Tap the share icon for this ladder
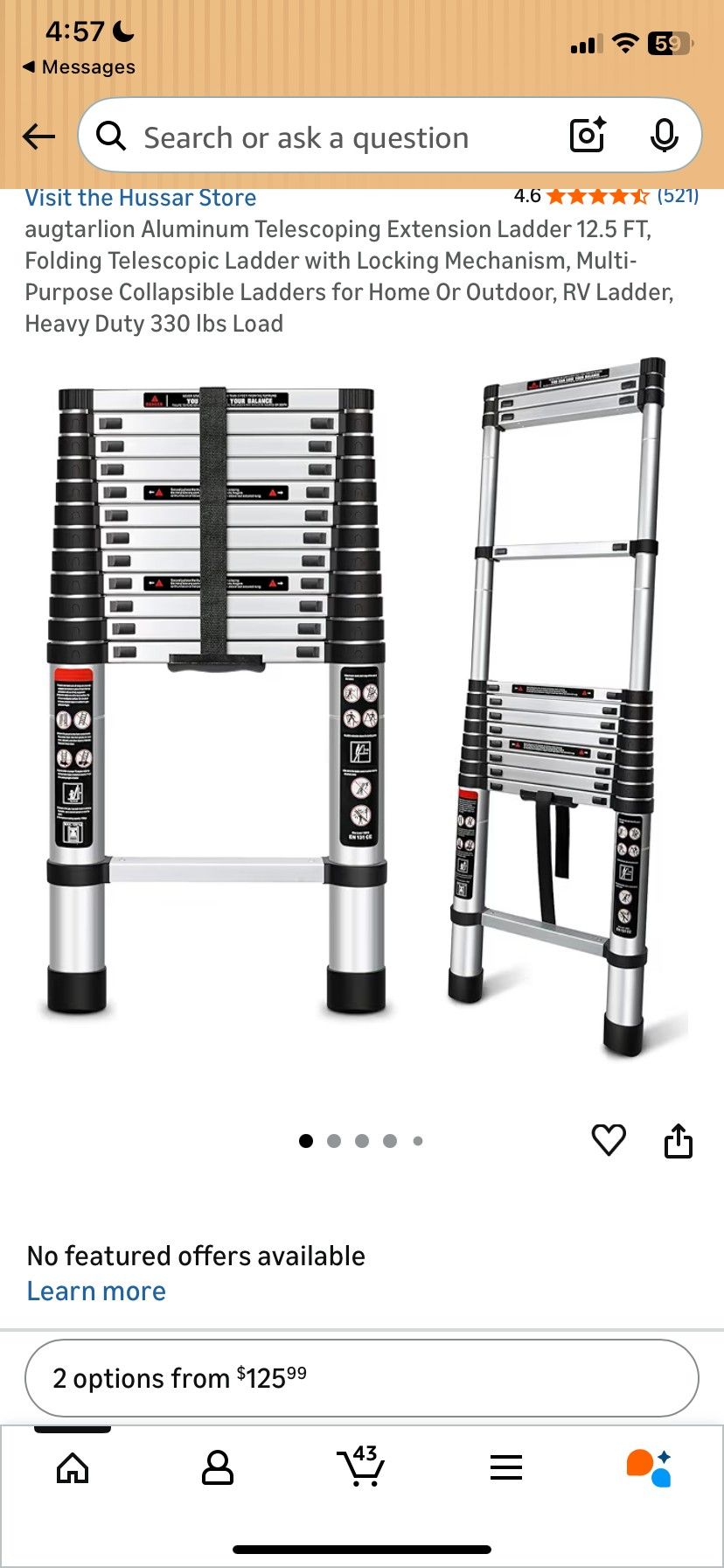Viewport: 724px width, 1568px height. point(681,1140)
